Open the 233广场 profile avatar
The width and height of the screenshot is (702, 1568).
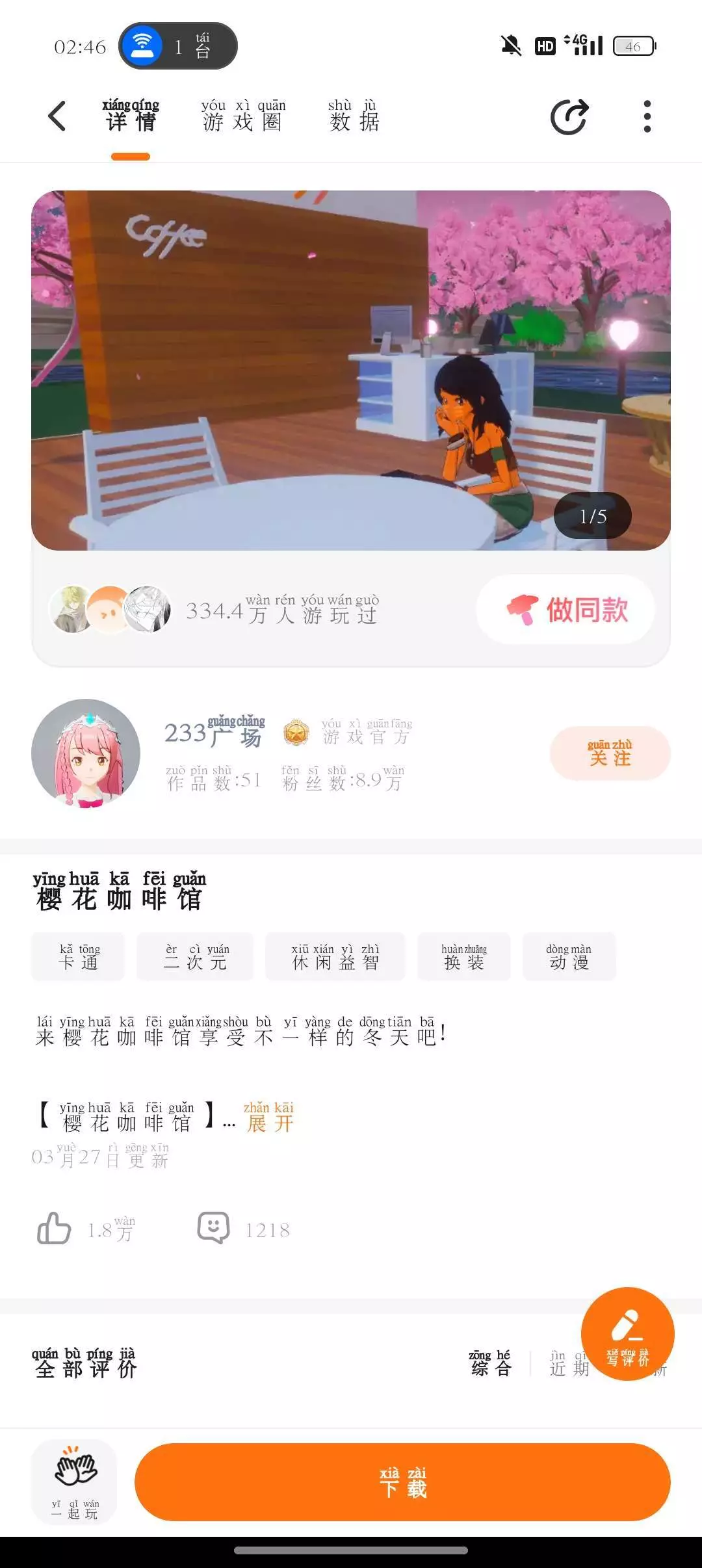[86, 753]
